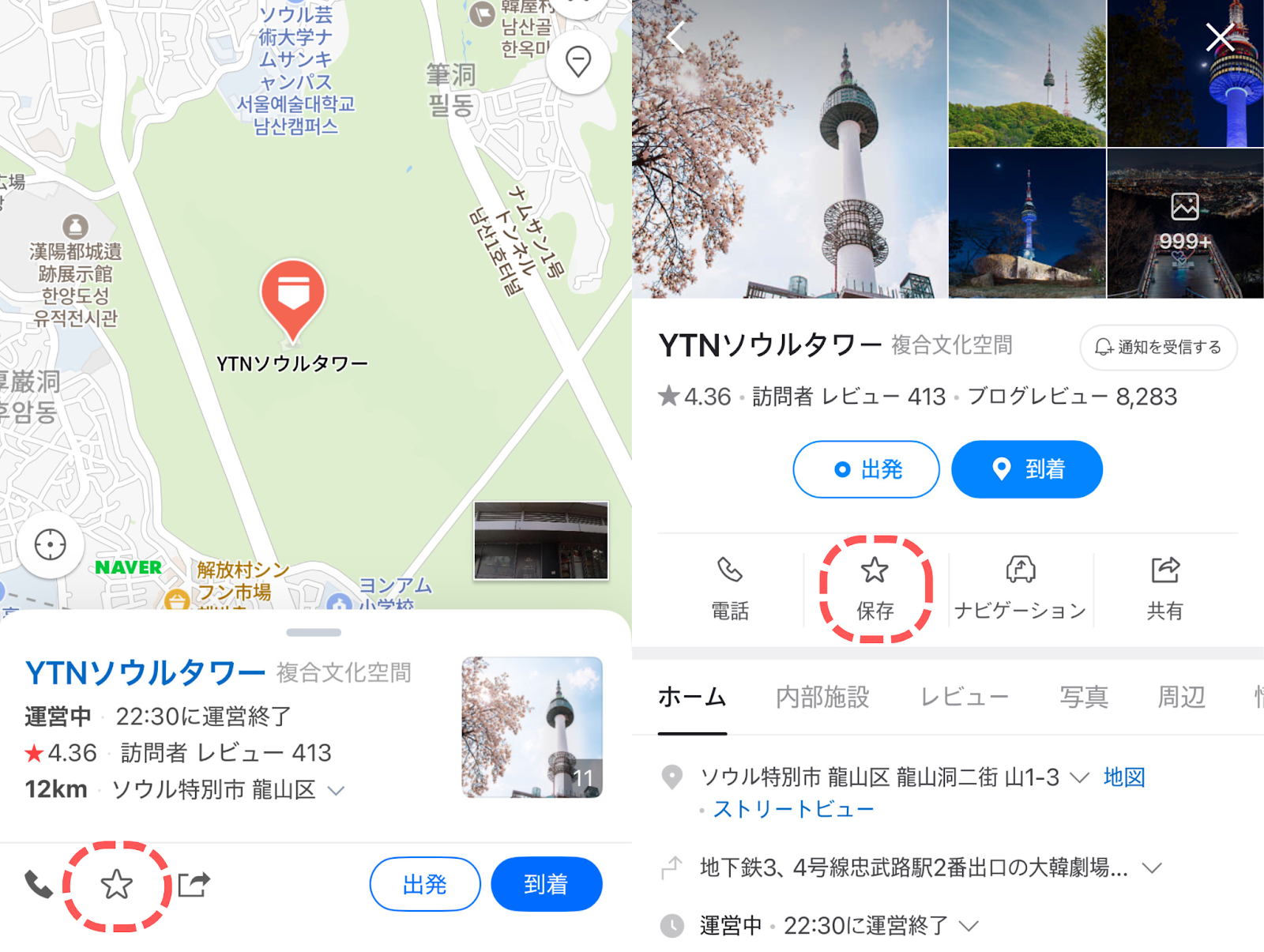Tap 通知を受信する notification button
The width and height of the screenshot is (1264, 952).
[x=1157, y=347]
